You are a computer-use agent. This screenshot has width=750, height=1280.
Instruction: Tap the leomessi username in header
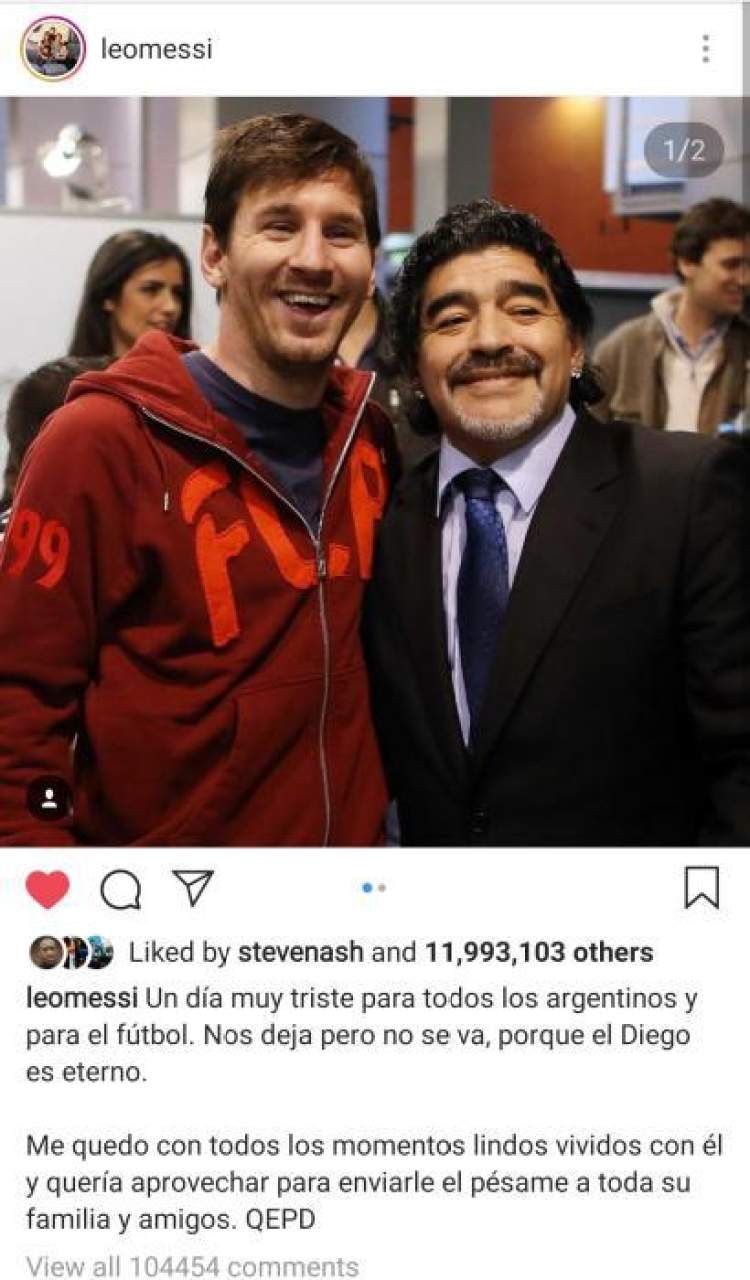(157, 49)
